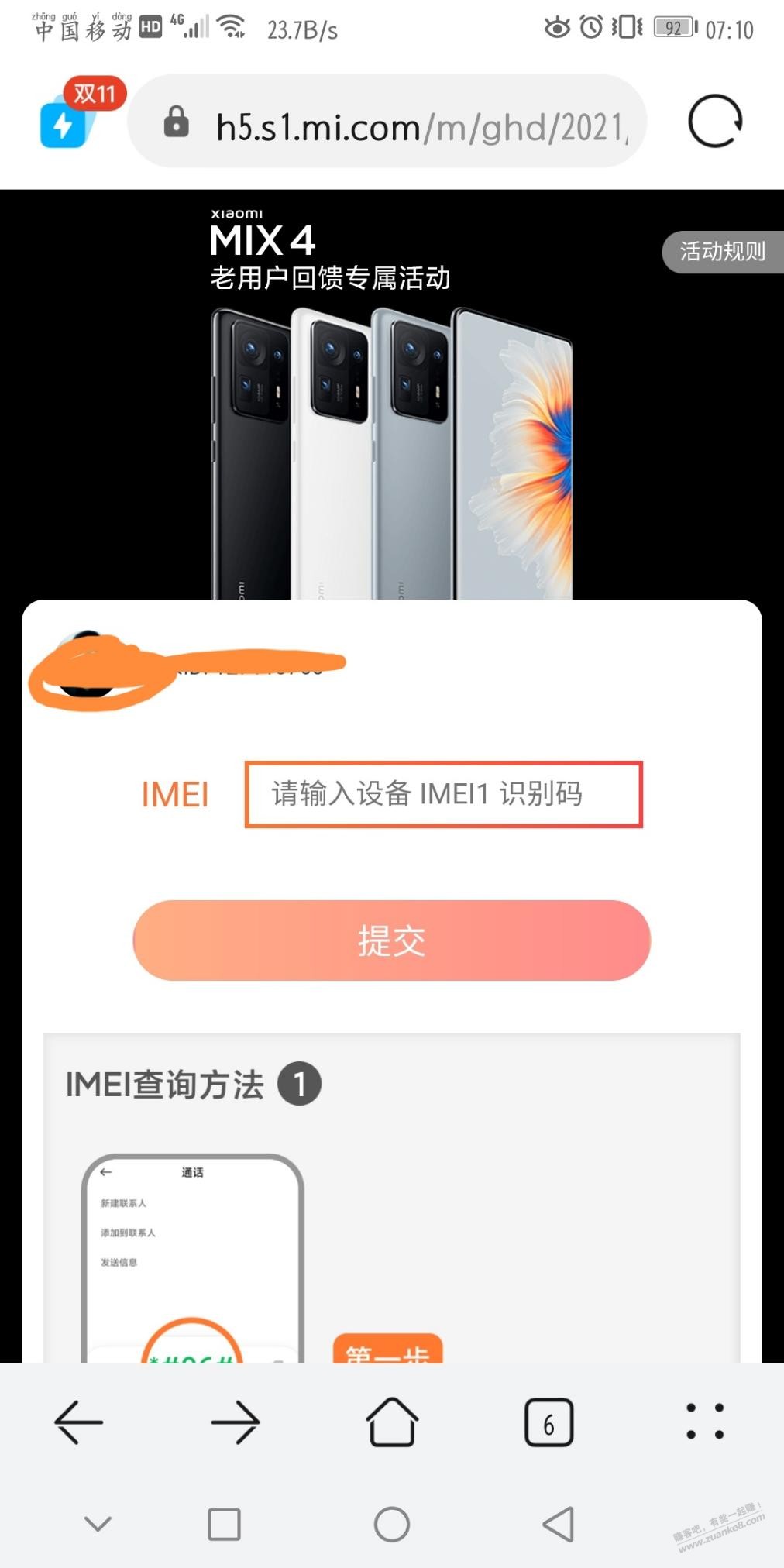Tap the 活动规则 activity rules button
784x1568 pixels.
[x=722, y=252]
